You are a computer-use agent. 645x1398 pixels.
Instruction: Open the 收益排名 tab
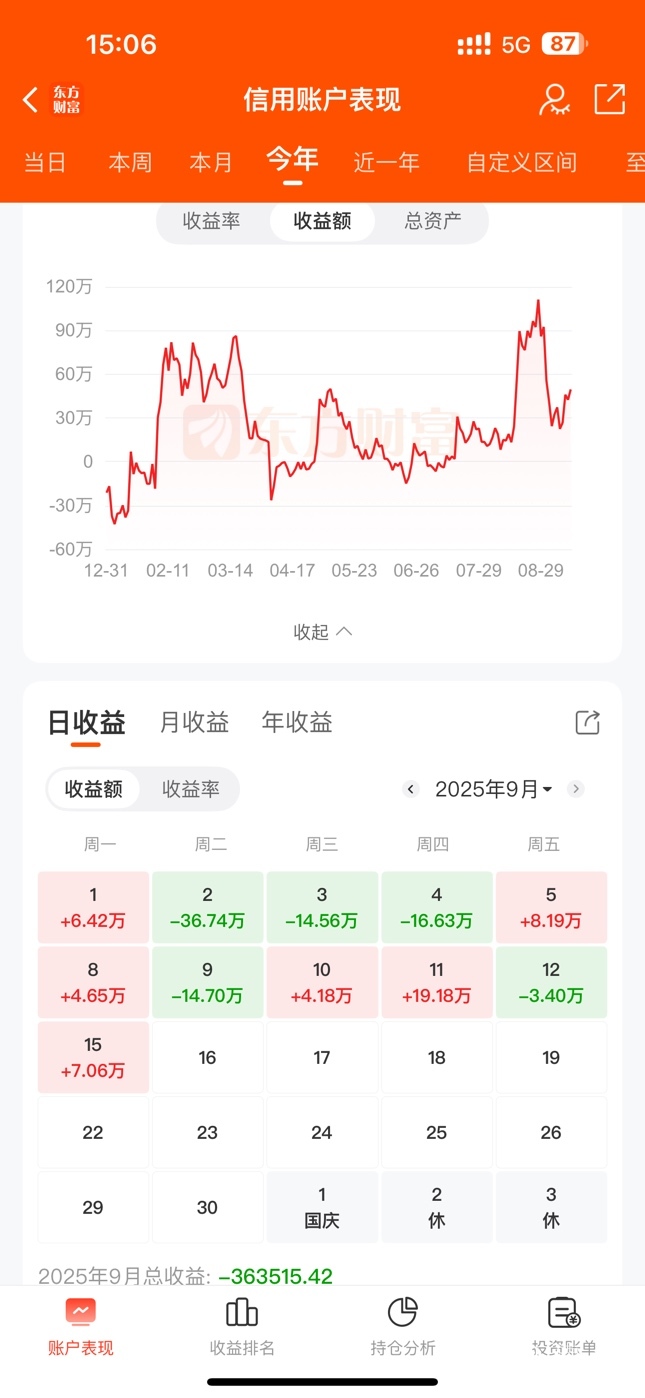242,1326
